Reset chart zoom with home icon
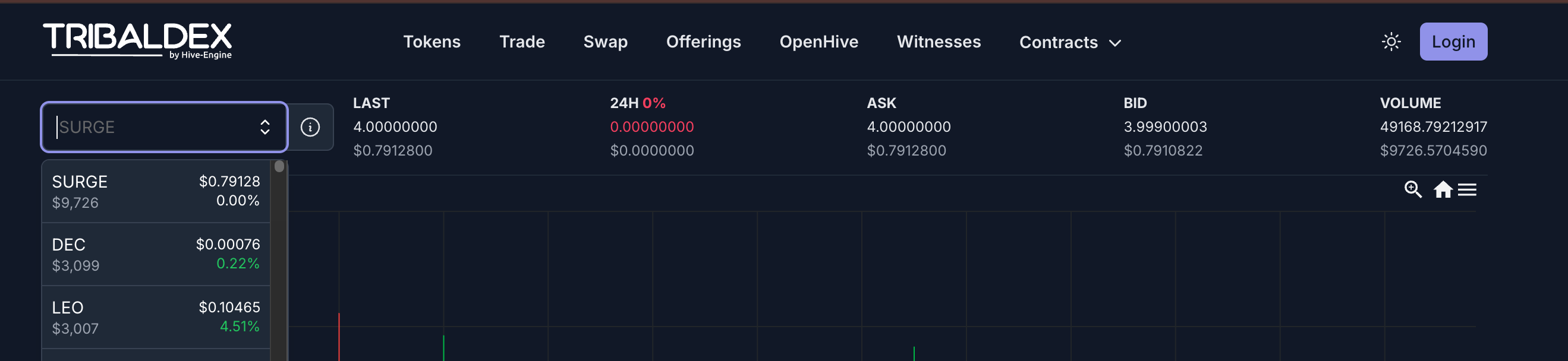Screen dimensions: 1568x361 pyautogui.click(x=1443, y=189)
